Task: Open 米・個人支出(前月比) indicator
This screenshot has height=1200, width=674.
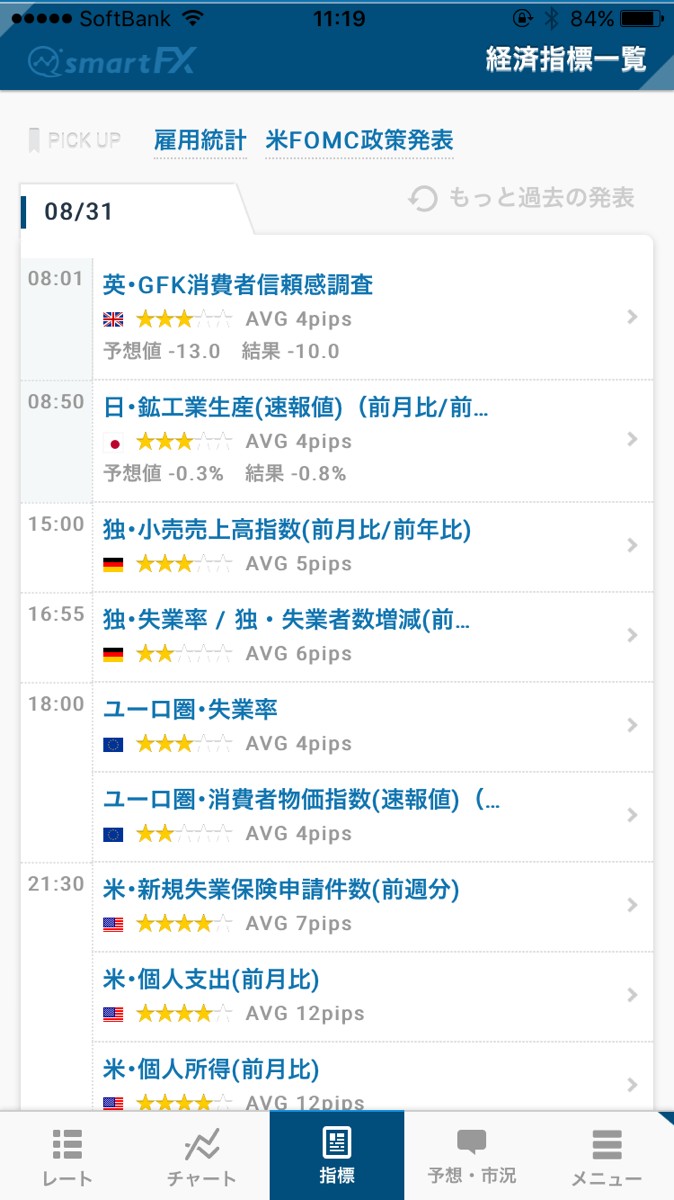Action: (x=372, y=996)
